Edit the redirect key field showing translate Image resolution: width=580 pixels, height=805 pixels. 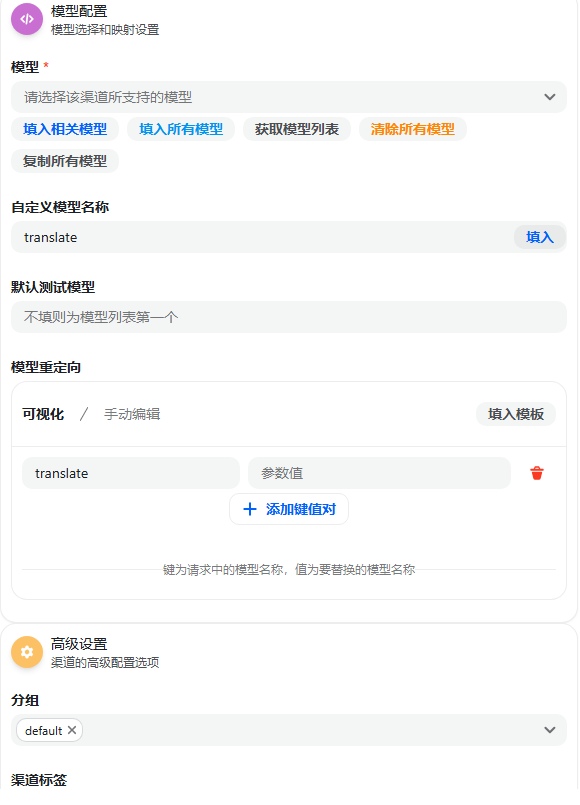(131, 473)
